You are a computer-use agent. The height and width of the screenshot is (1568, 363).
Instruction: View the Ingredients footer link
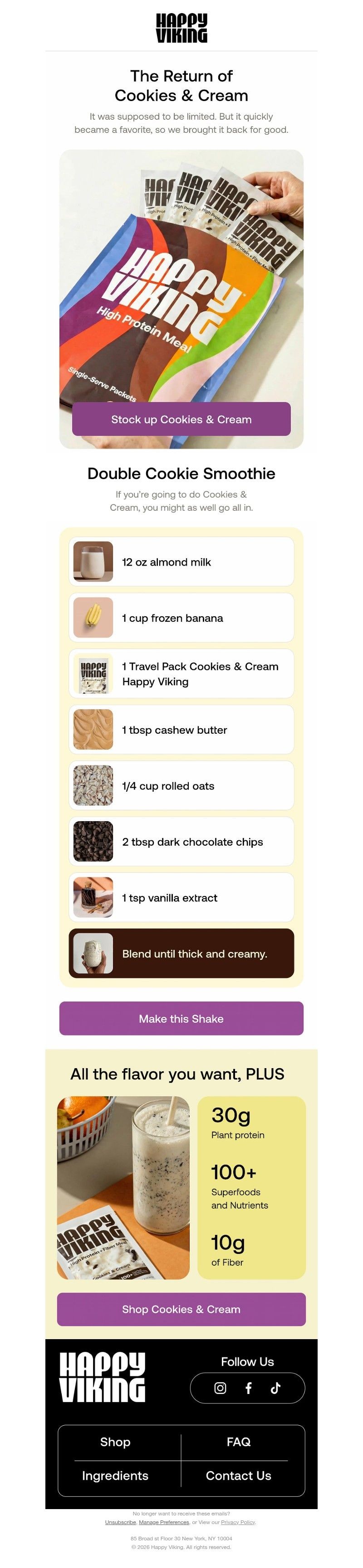(x=115, y=1475)
